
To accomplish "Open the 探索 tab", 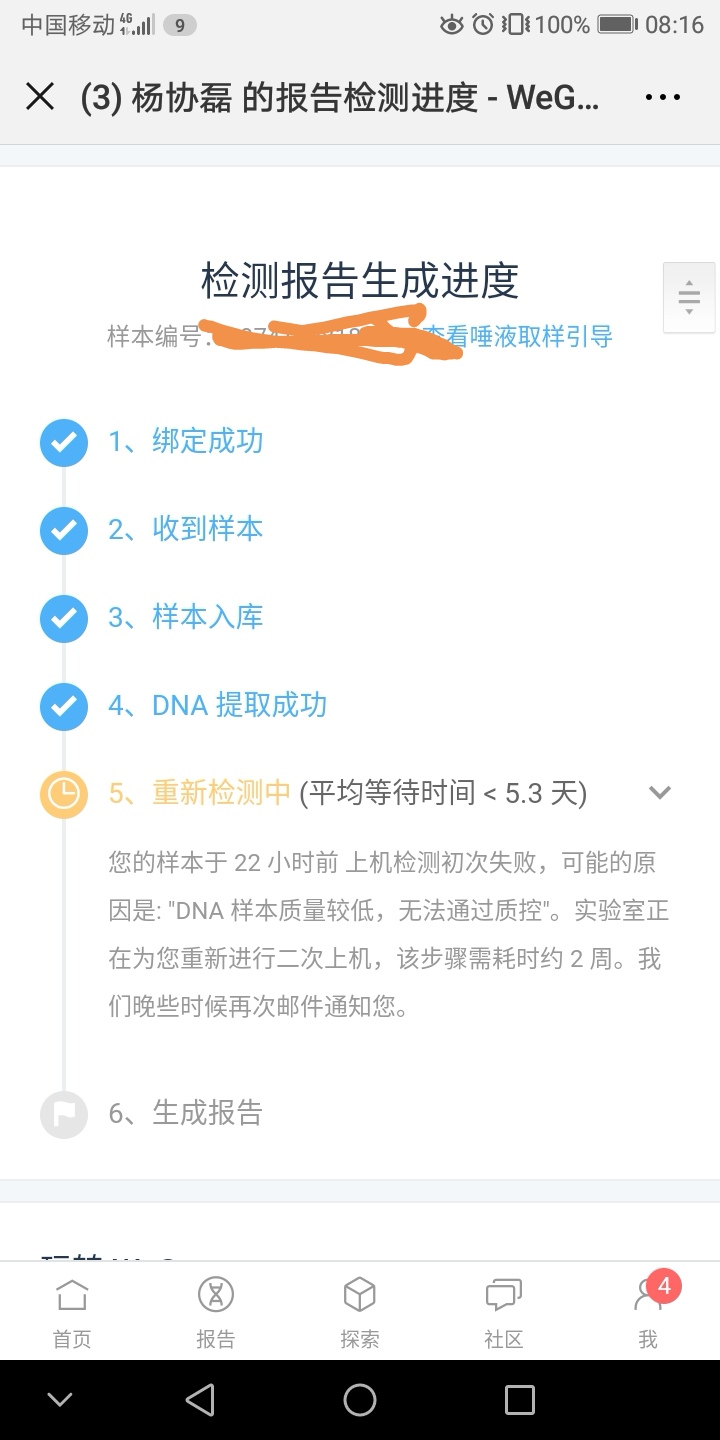I will (360, 1311).
